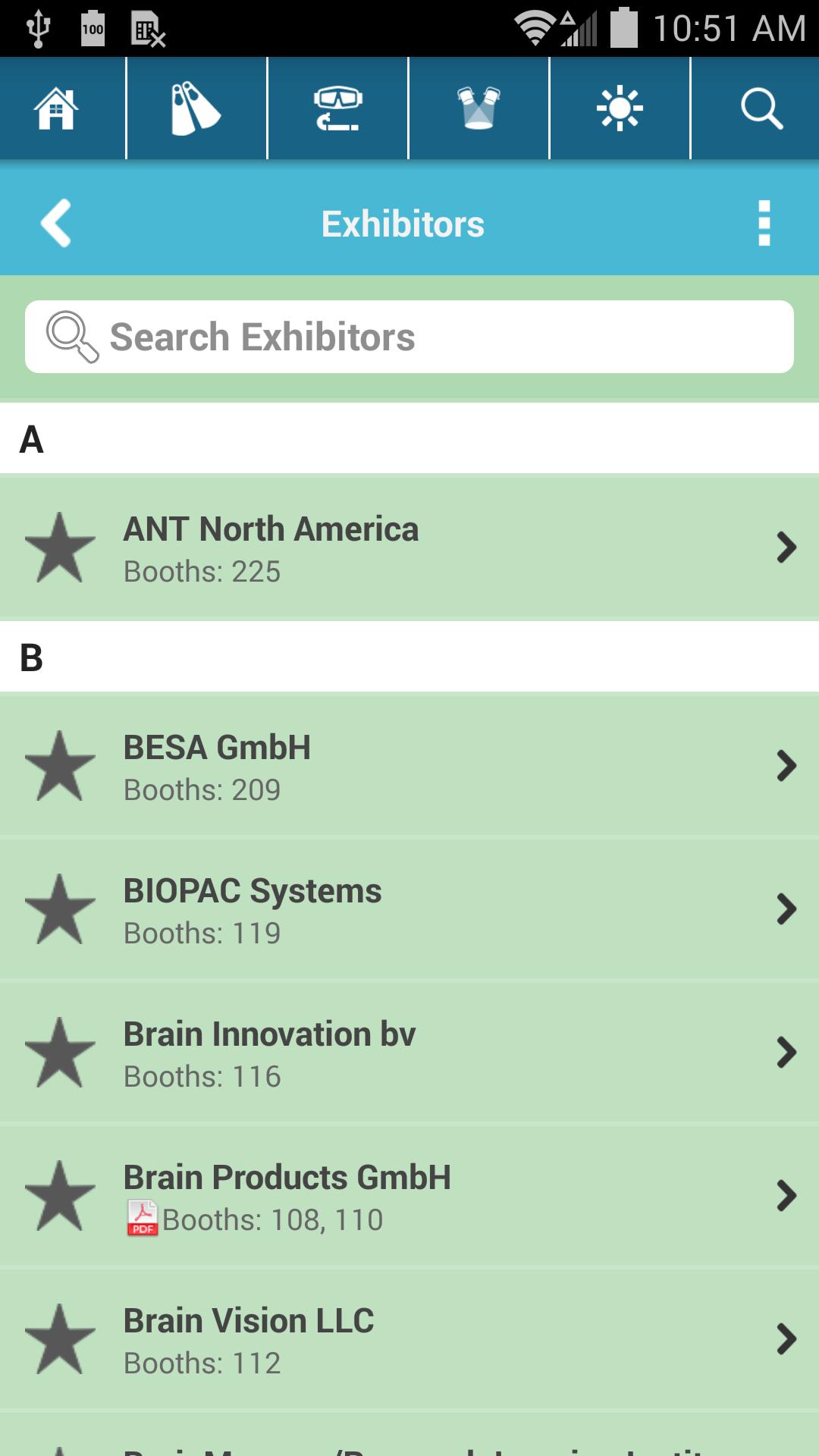
Task: Tap the chevron on the Brain Products GmbH row
Action: tap(784, 1194)
